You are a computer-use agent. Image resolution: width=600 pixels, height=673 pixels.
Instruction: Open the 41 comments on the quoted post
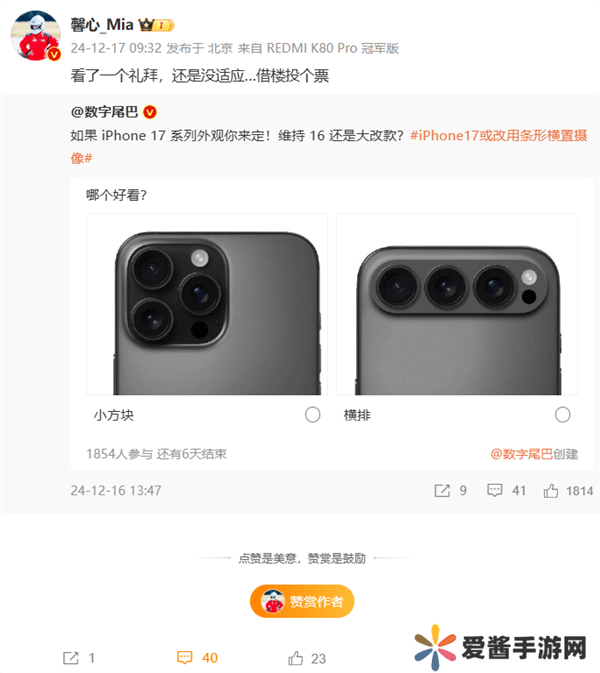(505, 491)
